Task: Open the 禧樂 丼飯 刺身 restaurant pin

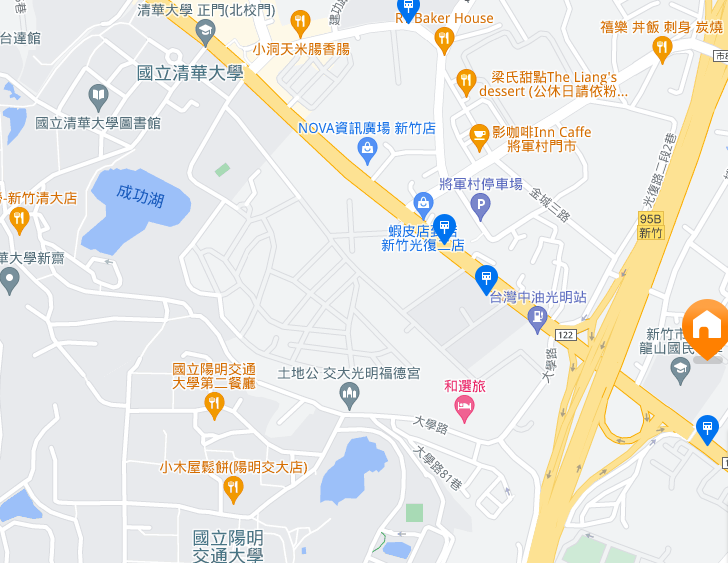Action: (661, 47)
